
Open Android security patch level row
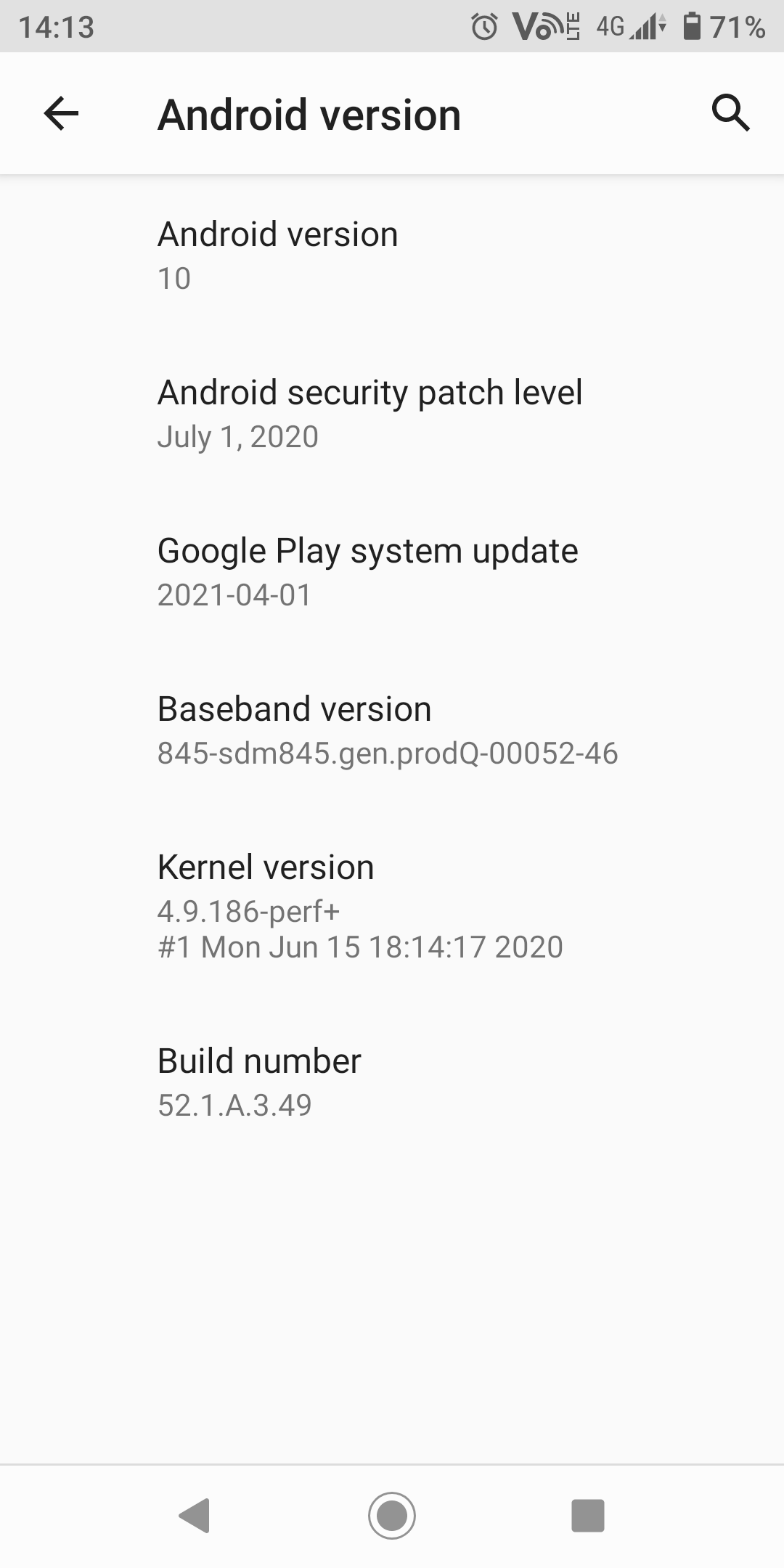point(392,413)
